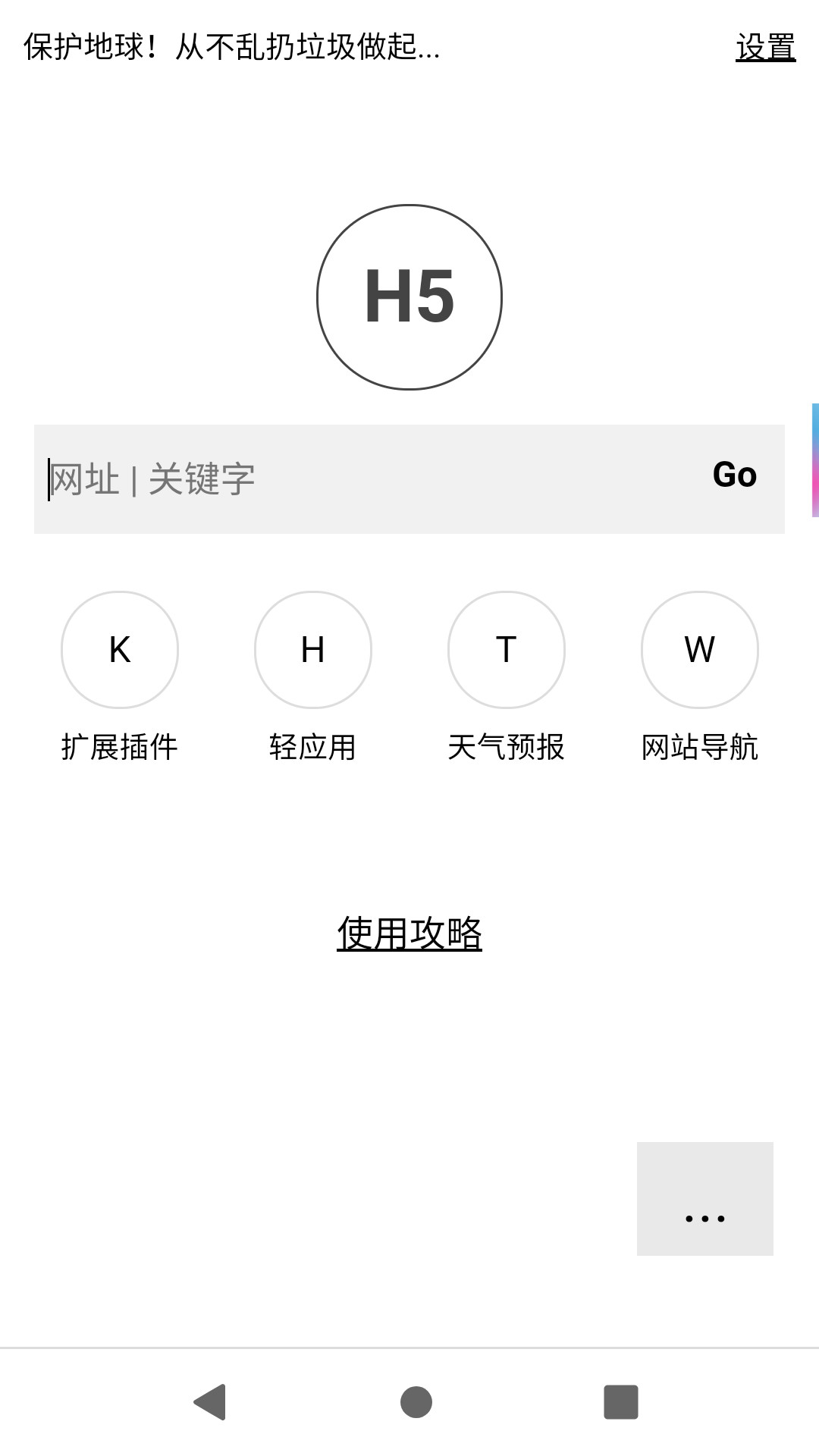This screenshot has width=819, height=1456.
Task: Open the 设置 settings link
Action: 766,47
